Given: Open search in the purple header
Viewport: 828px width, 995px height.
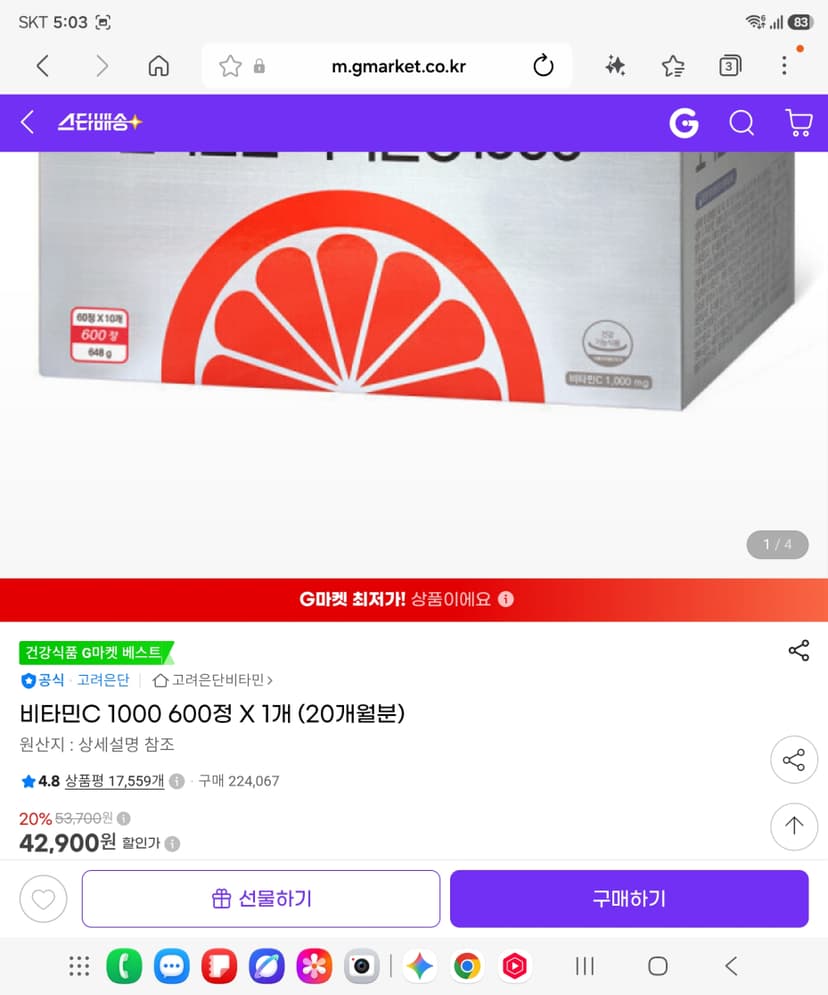Looking at the screenshot, I should [x=741, y=122].
